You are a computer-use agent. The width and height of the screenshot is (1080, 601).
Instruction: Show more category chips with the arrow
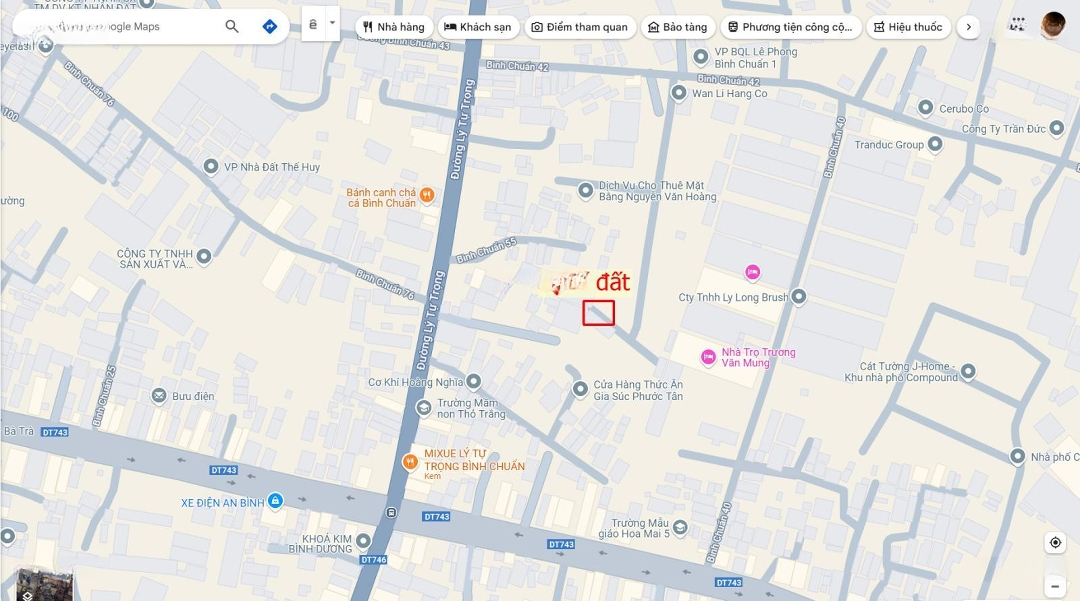pyautogui.click(x=968, y=27)
